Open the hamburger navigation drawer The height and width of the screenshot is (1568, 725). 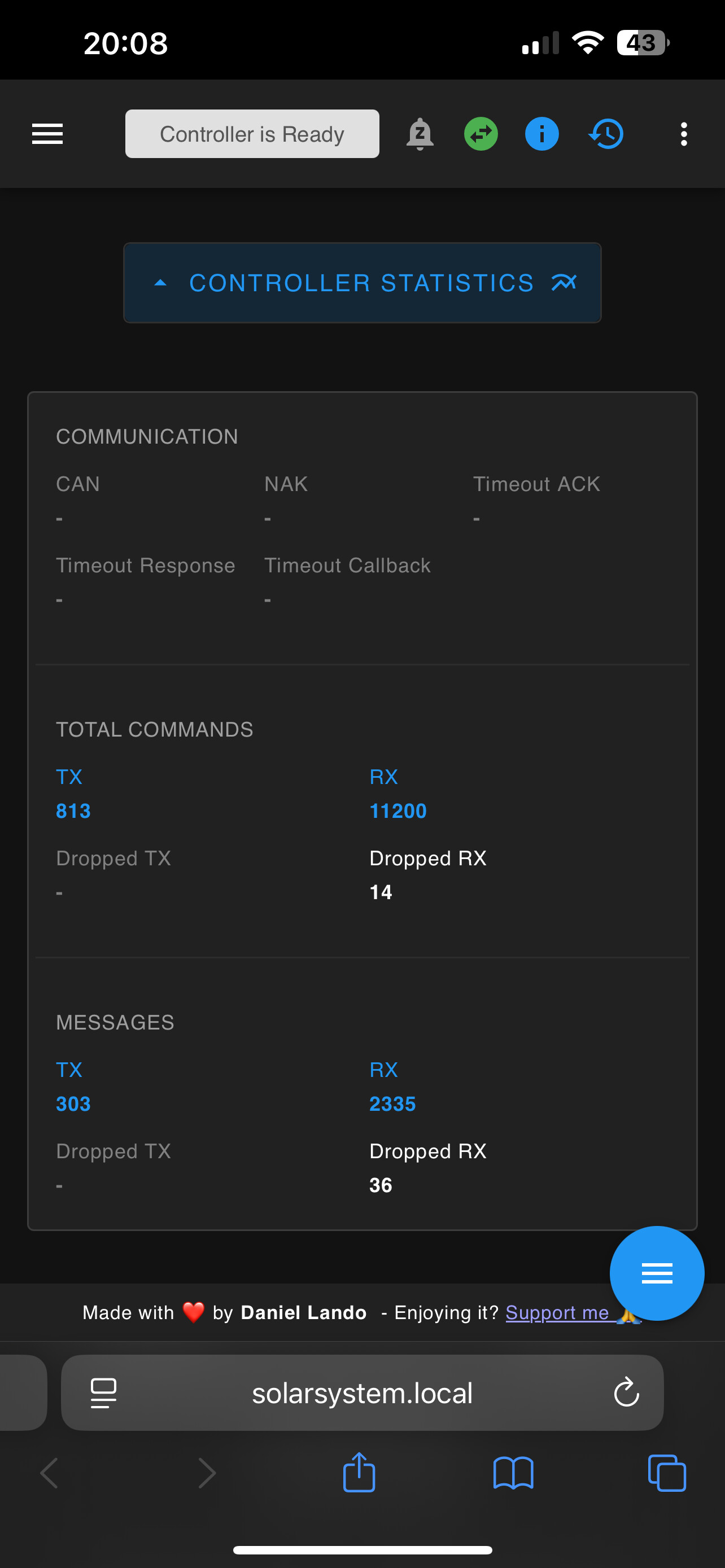(x=47, y=134)
